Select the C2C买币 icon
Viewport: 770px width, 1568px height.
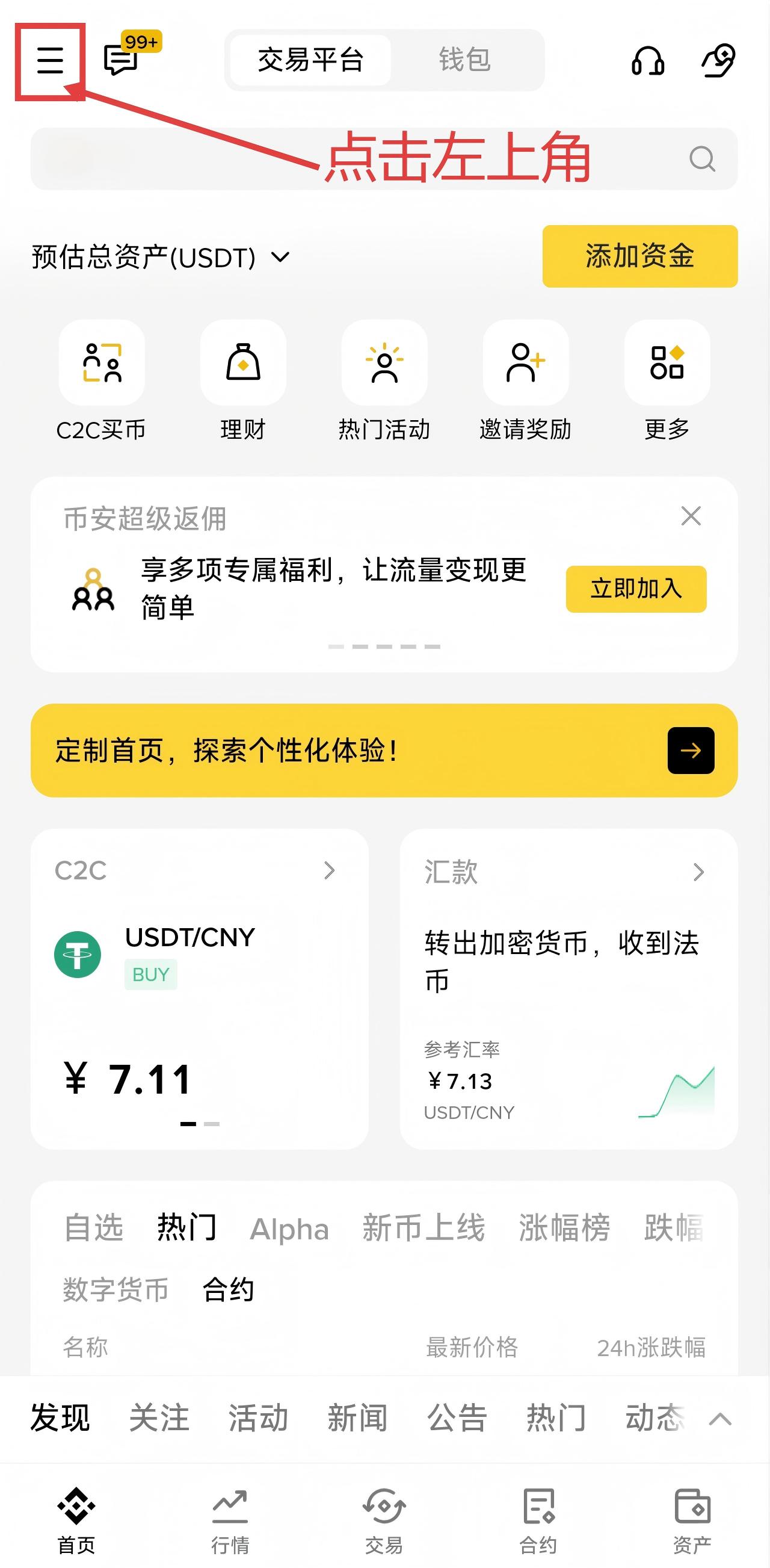click(101, 364)
